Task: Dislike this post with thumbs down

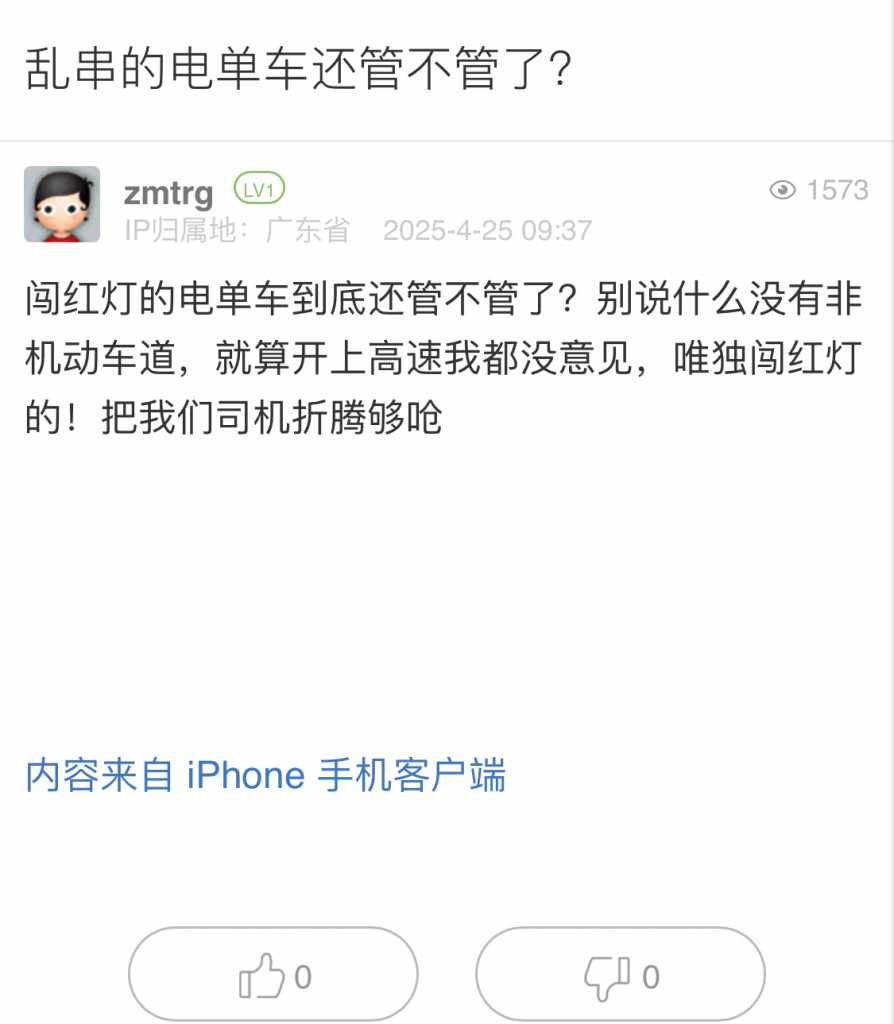Action: pos(620,975)
